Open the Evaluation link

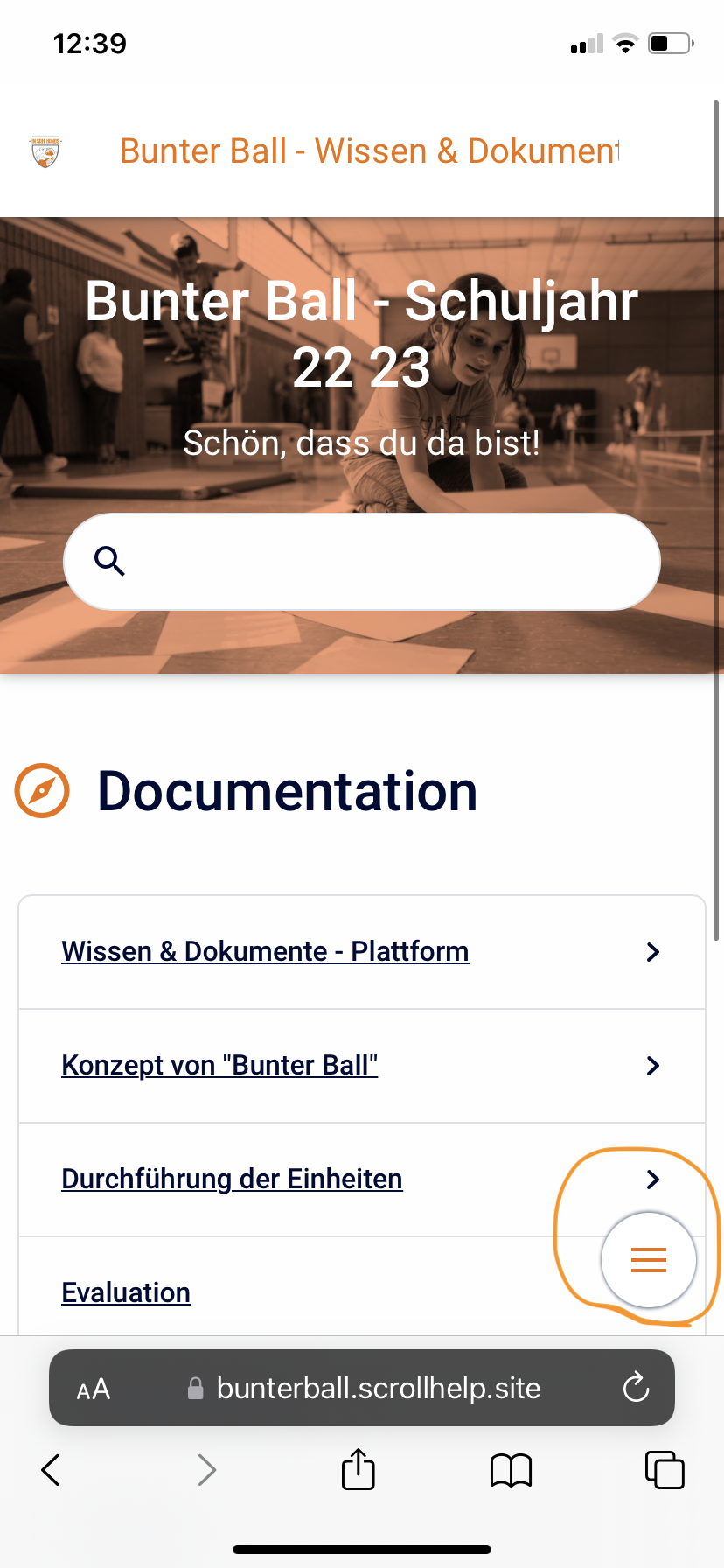click(126, 1292)
